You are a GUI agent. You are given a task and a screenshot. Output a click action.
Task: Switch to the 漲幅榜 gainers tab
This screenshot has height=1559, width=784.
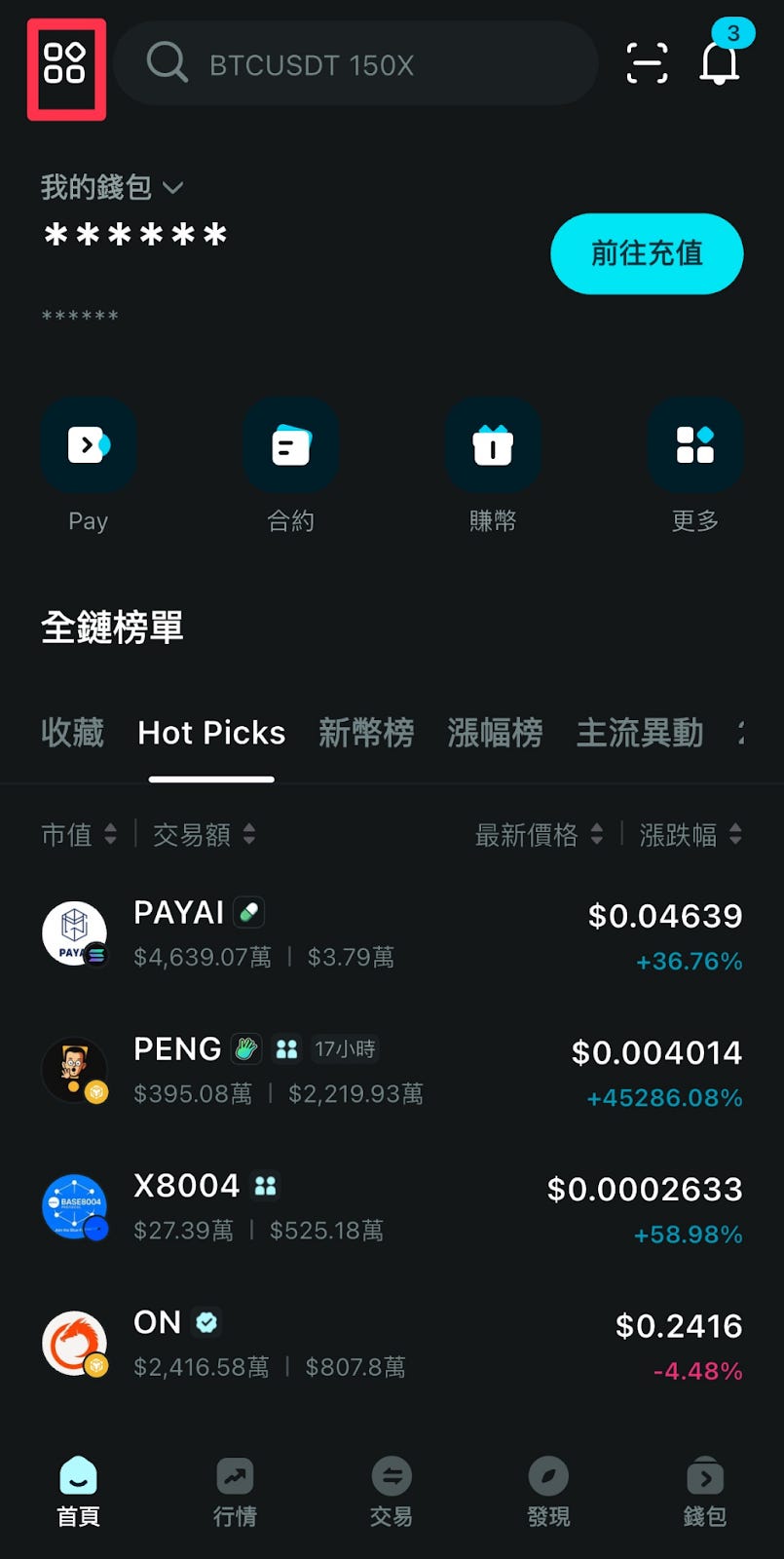tap(495, 733)
